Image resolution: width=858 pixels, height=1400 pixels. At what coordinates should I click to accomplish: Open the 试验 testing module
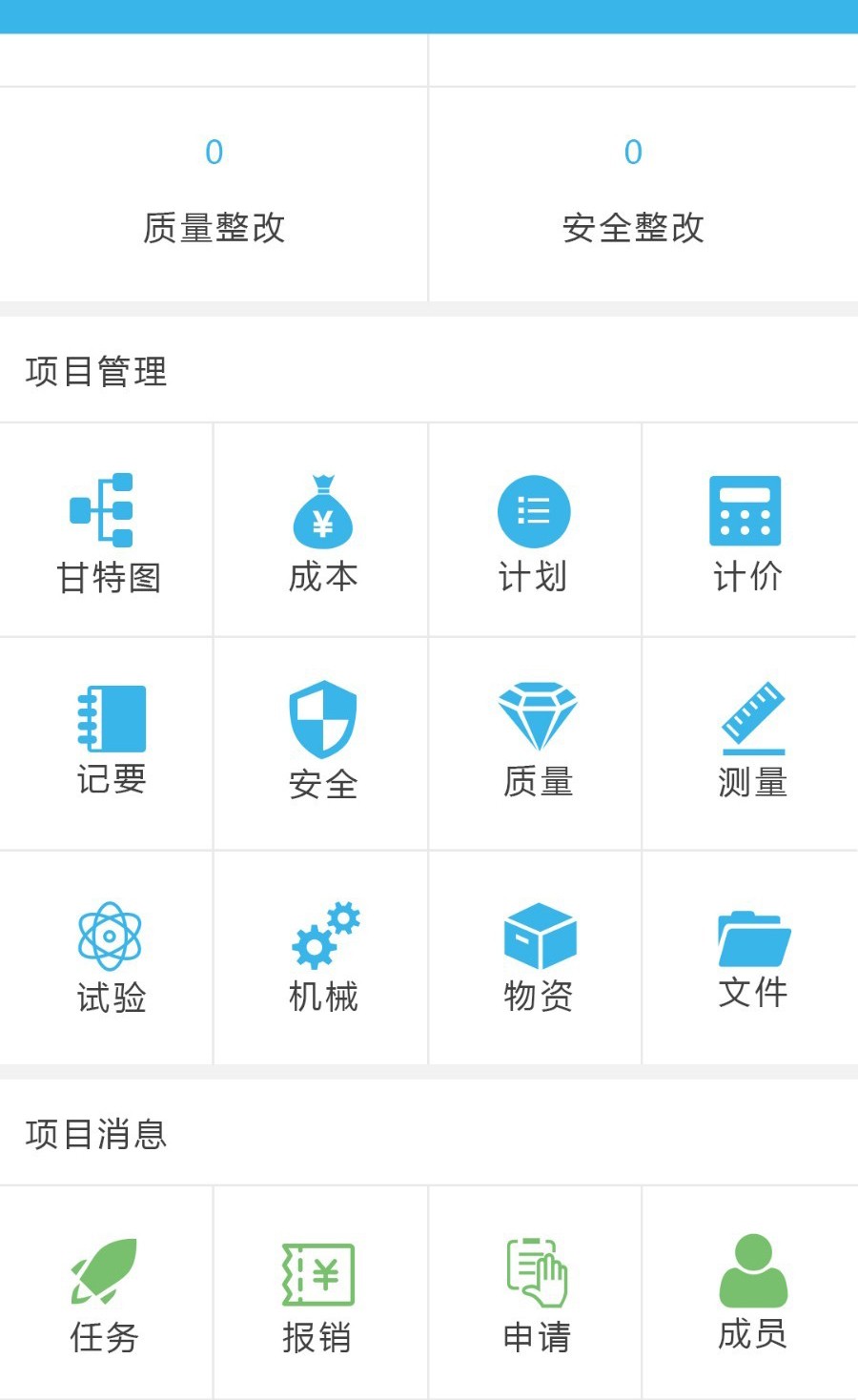click(x=111, y=957)
